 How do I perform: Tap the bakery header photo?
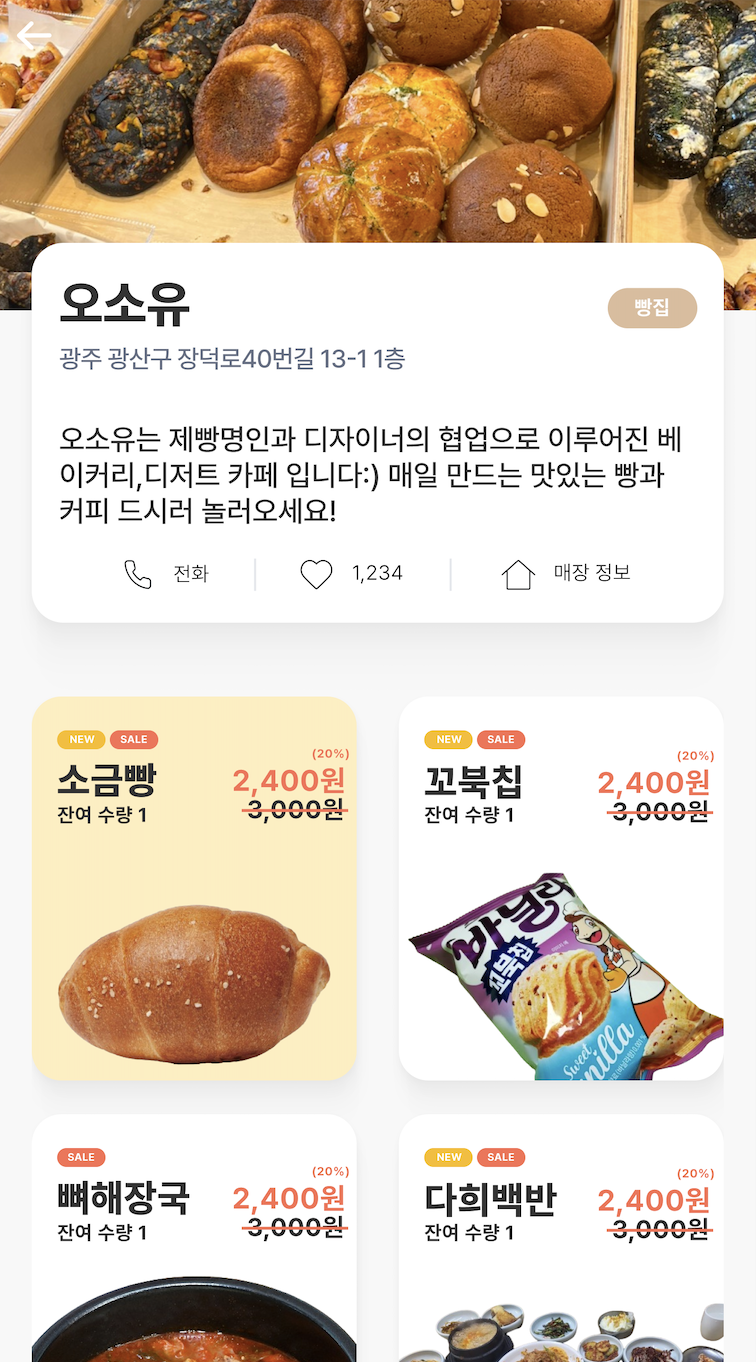pos(378,120)
